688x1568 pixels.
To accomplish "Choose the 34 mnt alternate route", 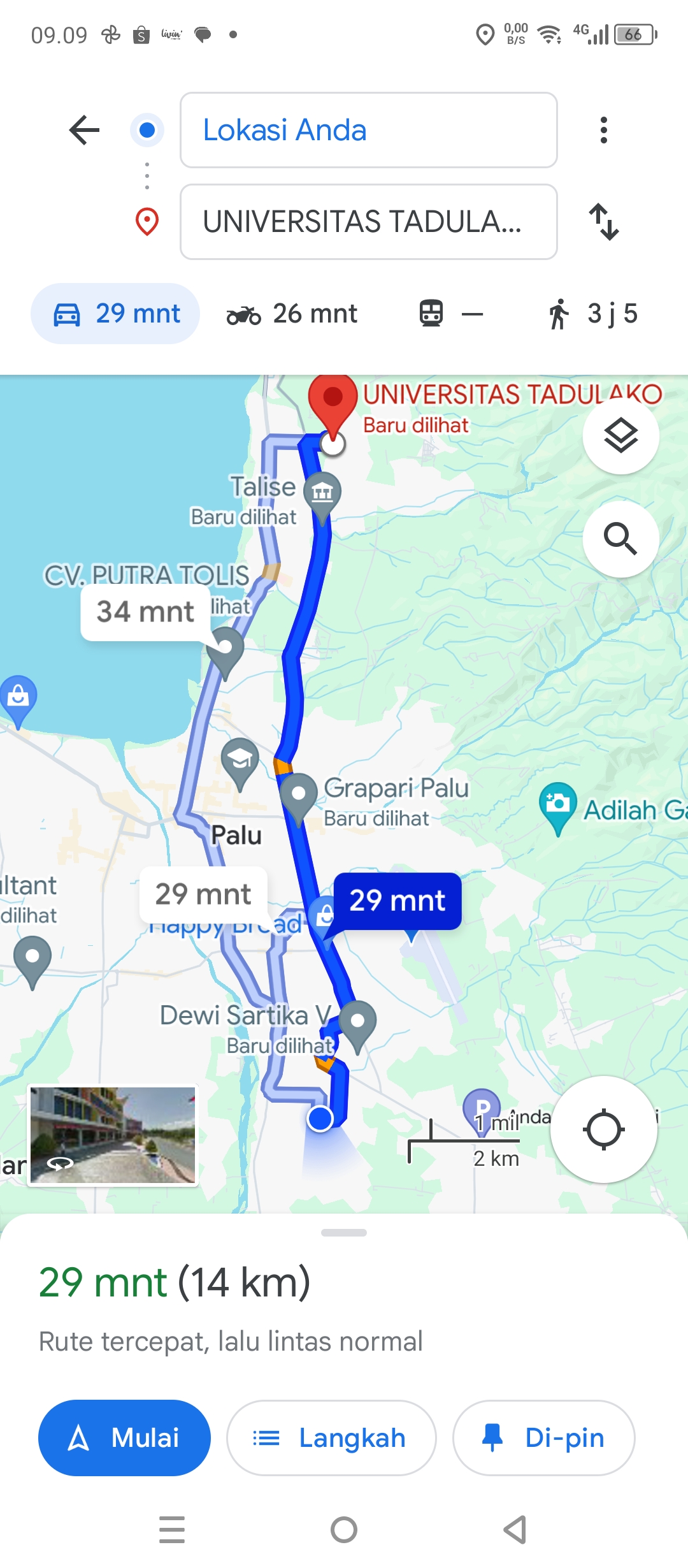I will click(x=145, y=612).
